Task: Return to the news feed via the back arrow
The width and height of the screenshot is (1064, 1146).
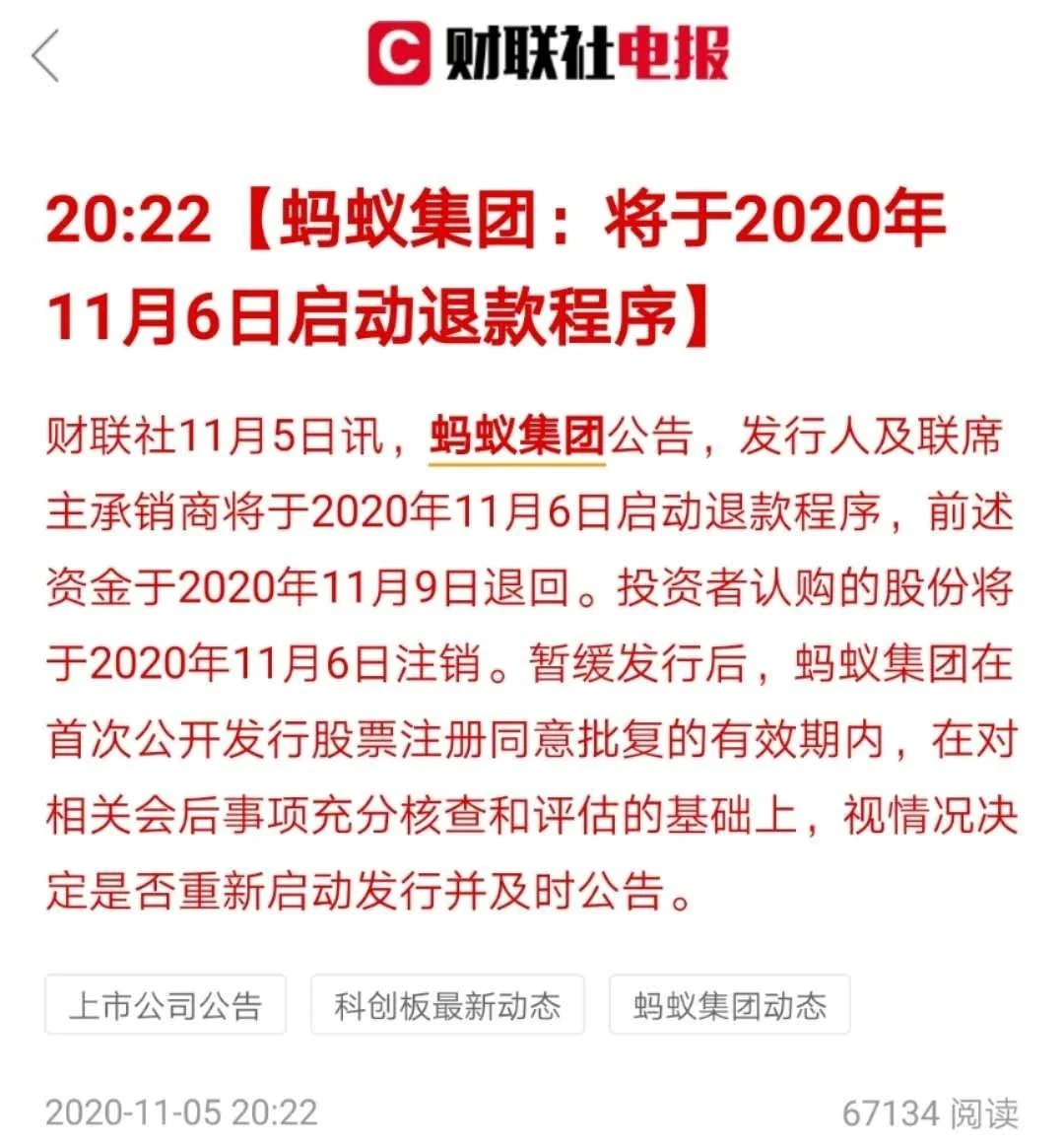Action: coord(43,56)
